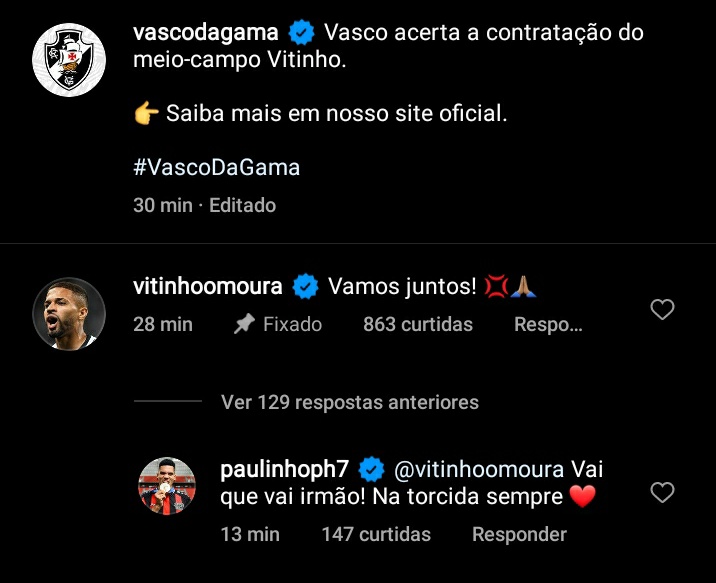This screenshot has height=583, width=716.
Task: Like vitinhoomoura's comment
Action: point(662,310)
